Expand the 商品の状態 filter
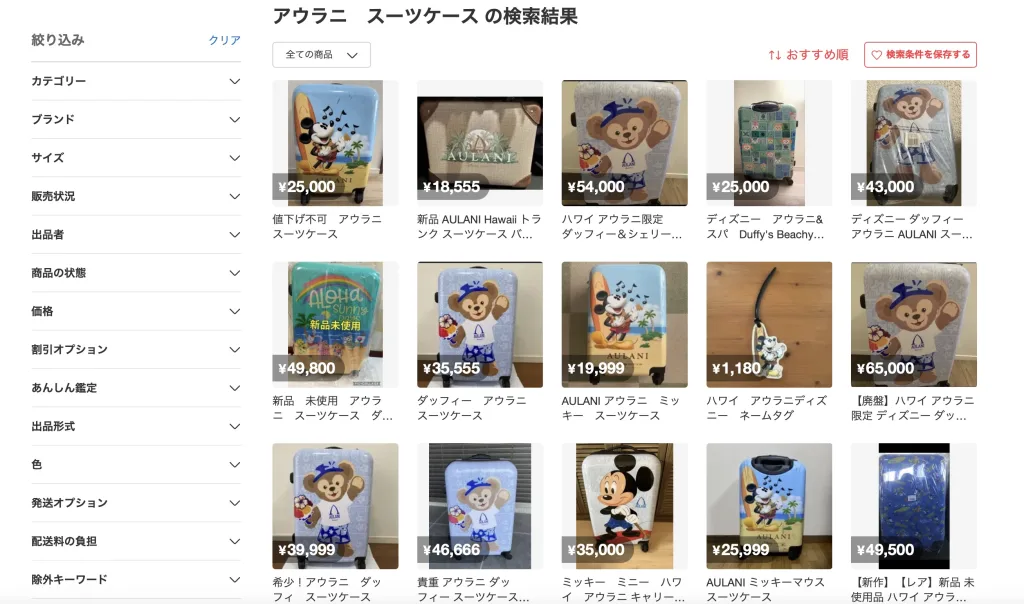 pyautogui.click(x=136, y=273)
